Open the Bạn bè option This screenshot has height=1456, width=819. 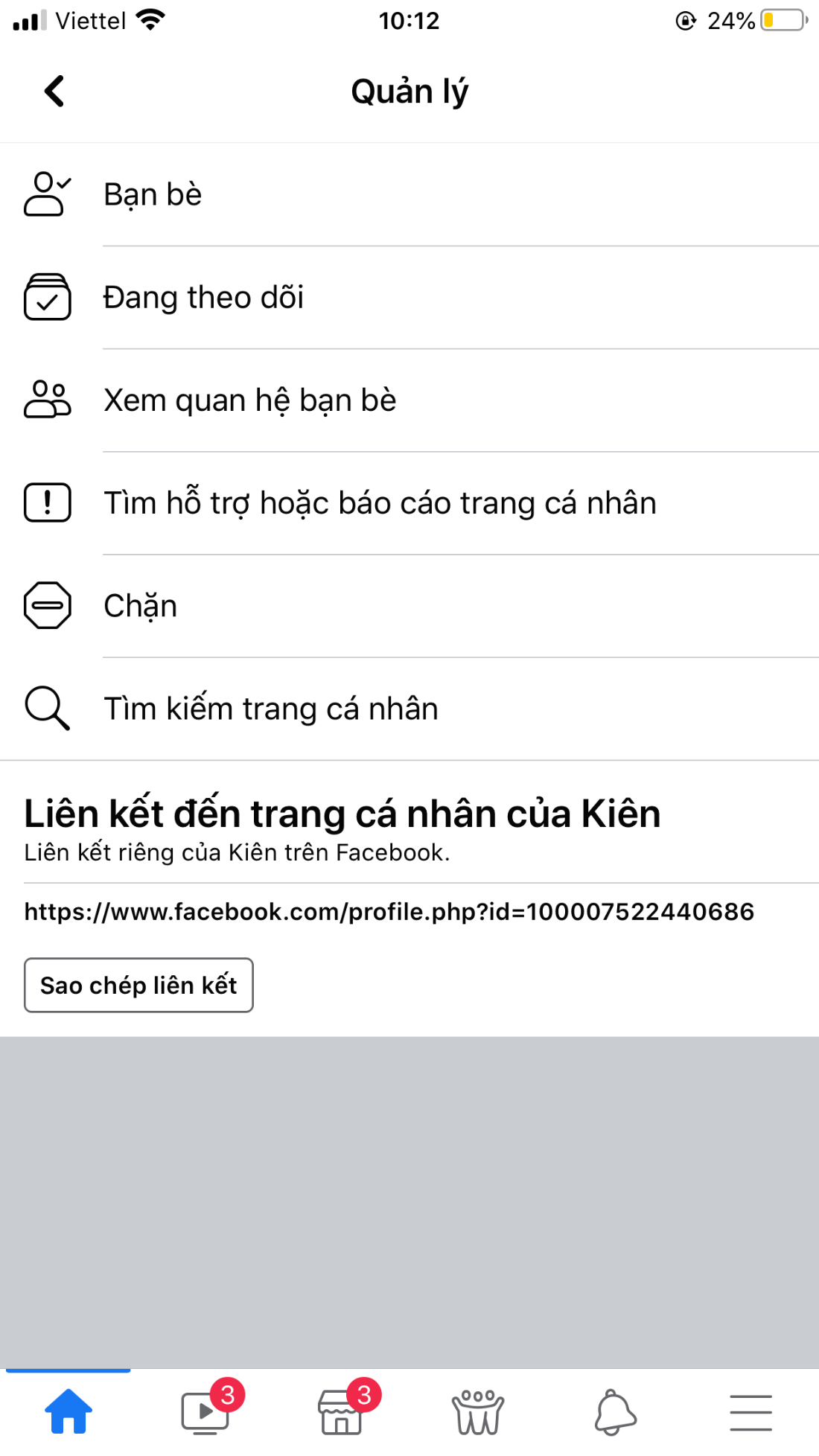(153, 194)
